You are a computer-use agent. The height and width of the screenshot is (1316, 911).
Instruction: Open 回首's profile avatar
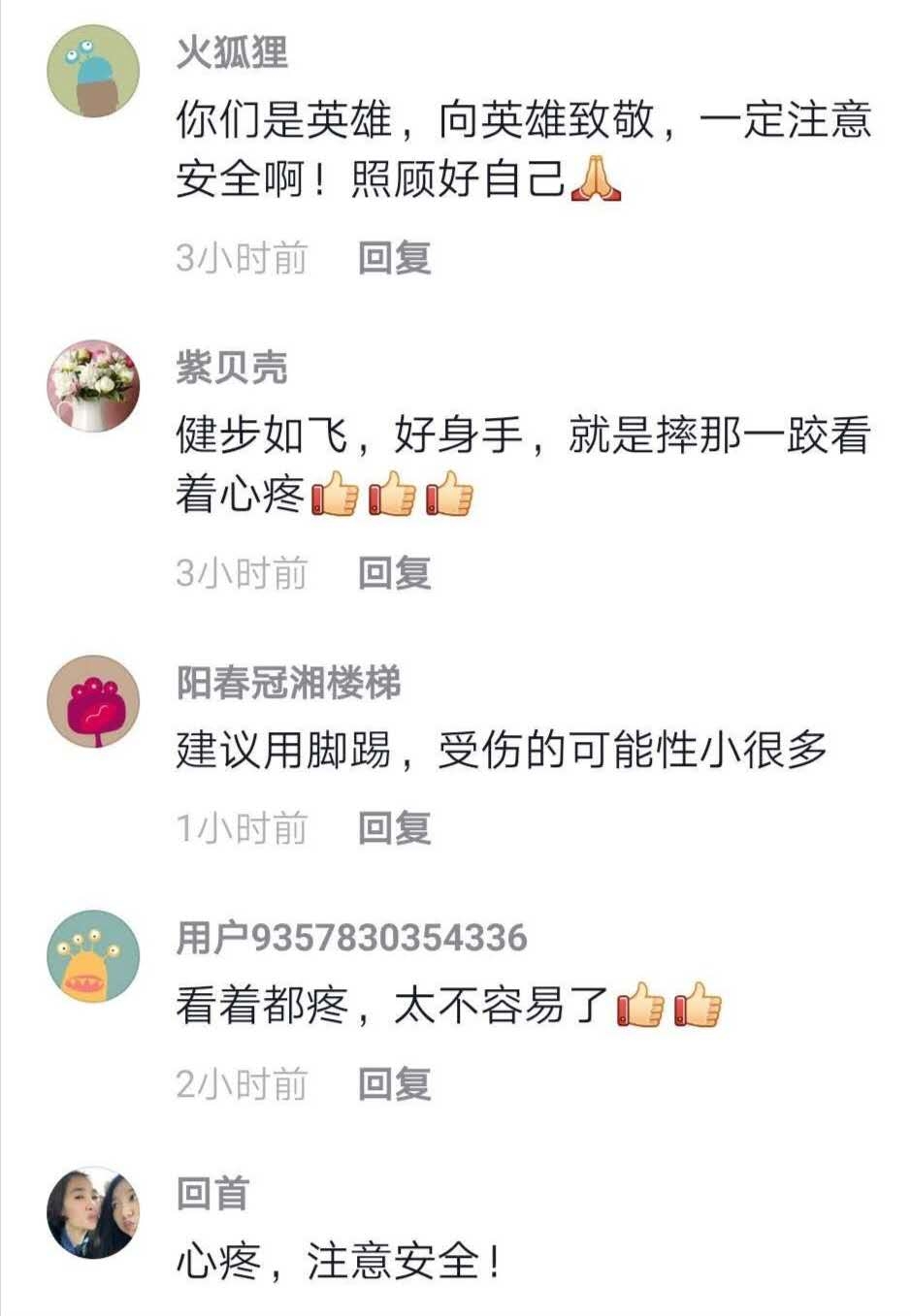94,1212
